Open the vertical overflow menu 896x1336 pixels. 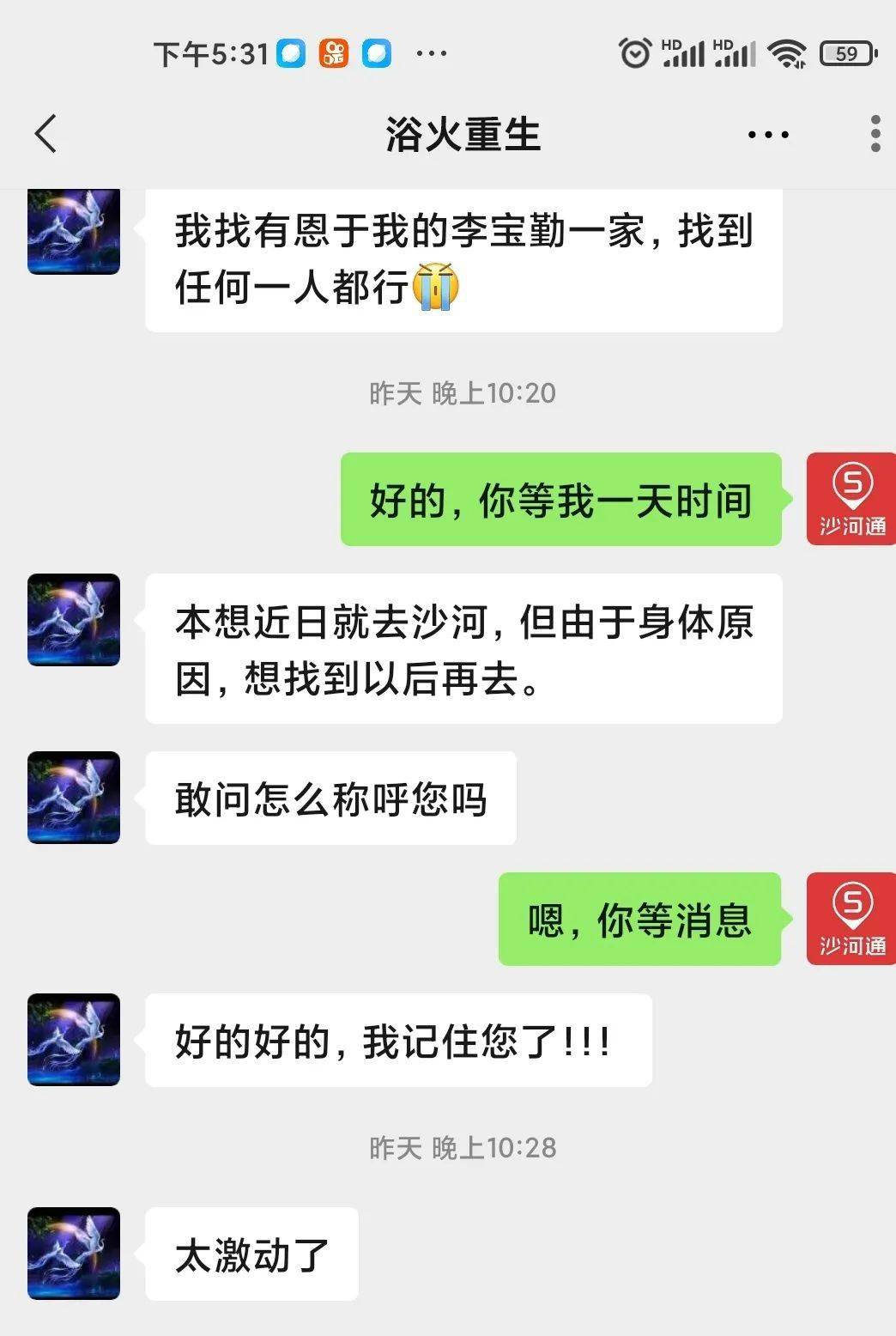(875, 134)
